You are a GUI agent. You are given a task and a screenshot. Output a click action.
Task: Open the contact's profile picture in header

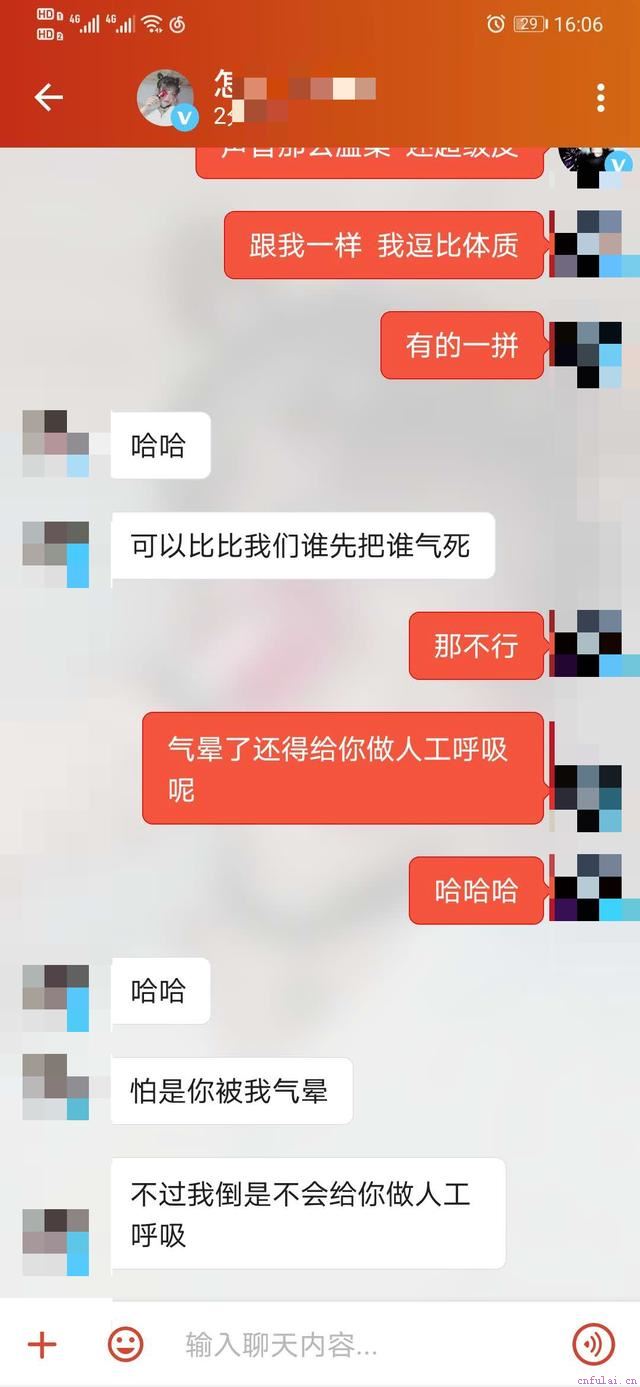[165, 98]
